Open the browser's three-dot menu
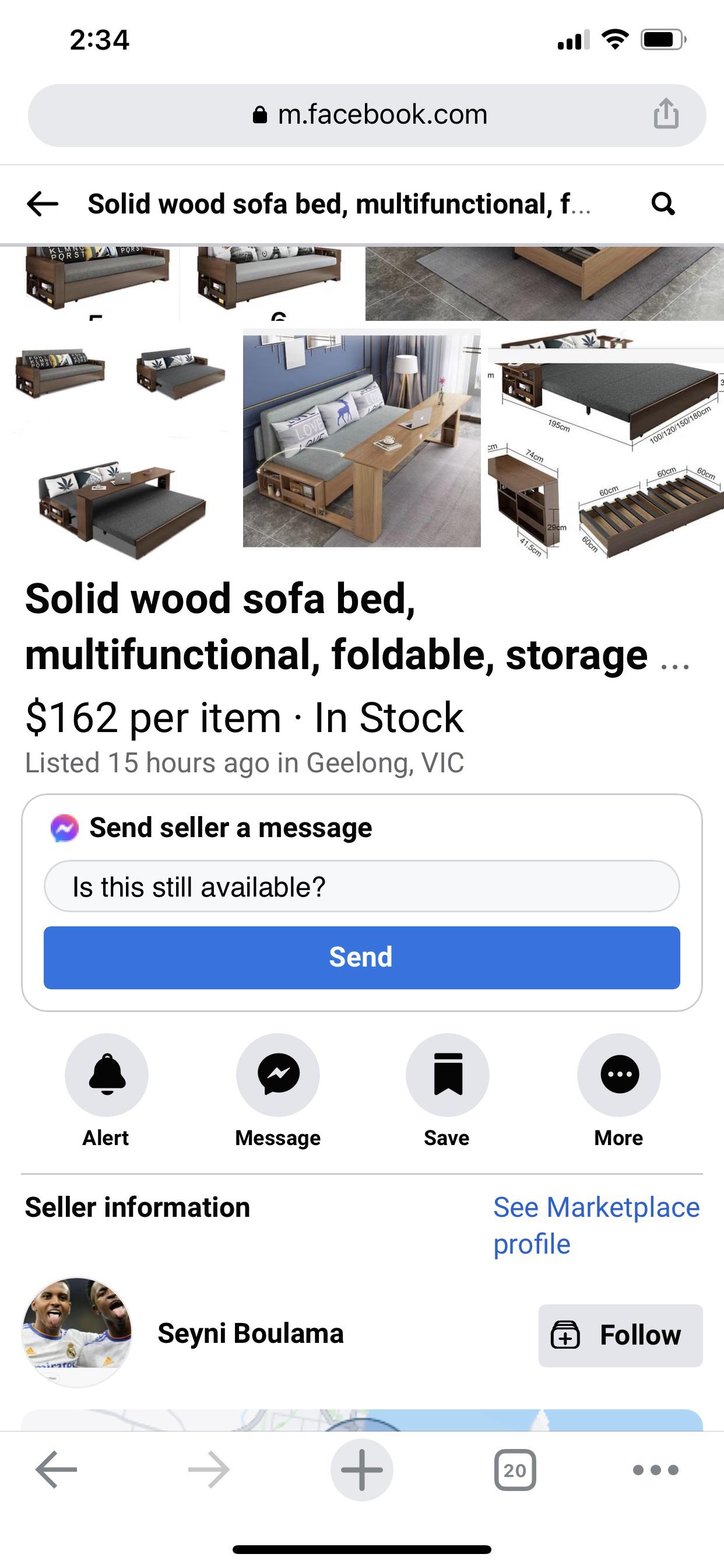This screenshot has height=1568, width=724. (655, 1470)
